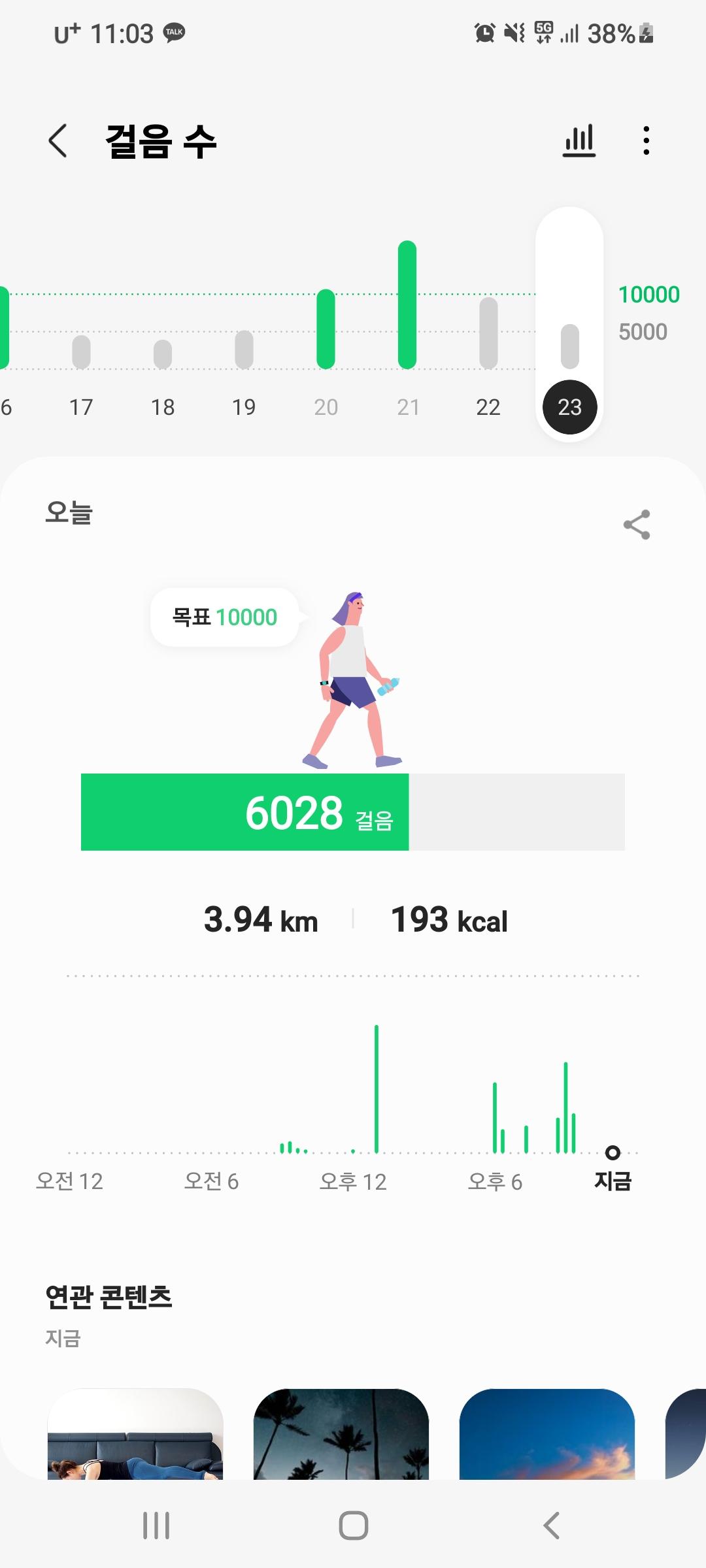Share today's step count

coord(637,525)
